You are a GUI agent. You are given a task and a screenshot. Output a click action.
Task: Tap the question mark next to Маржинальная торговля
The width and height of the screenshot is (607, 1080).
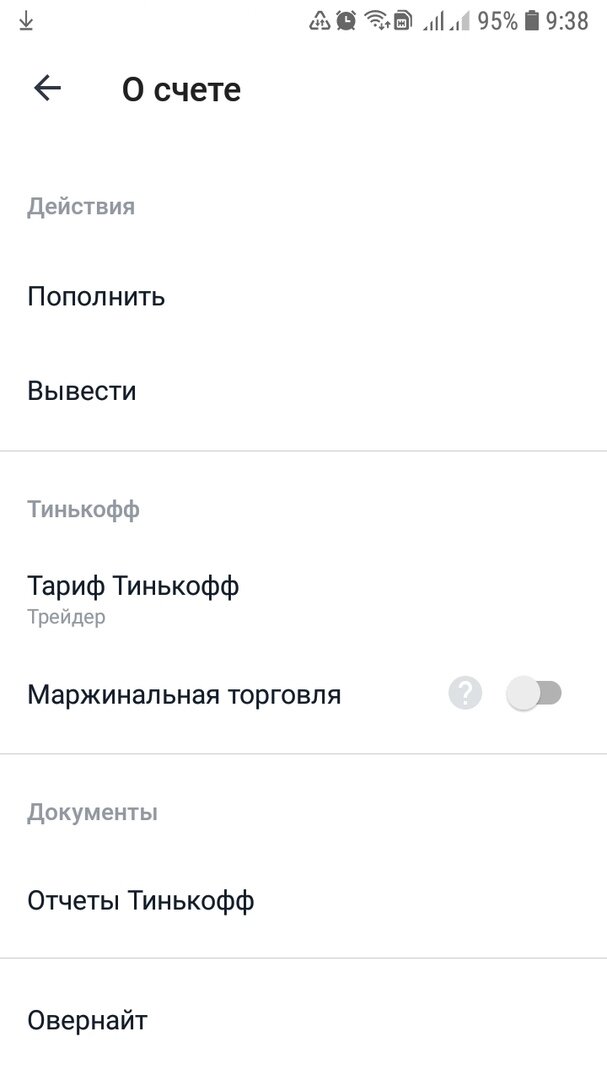point(465,694)
